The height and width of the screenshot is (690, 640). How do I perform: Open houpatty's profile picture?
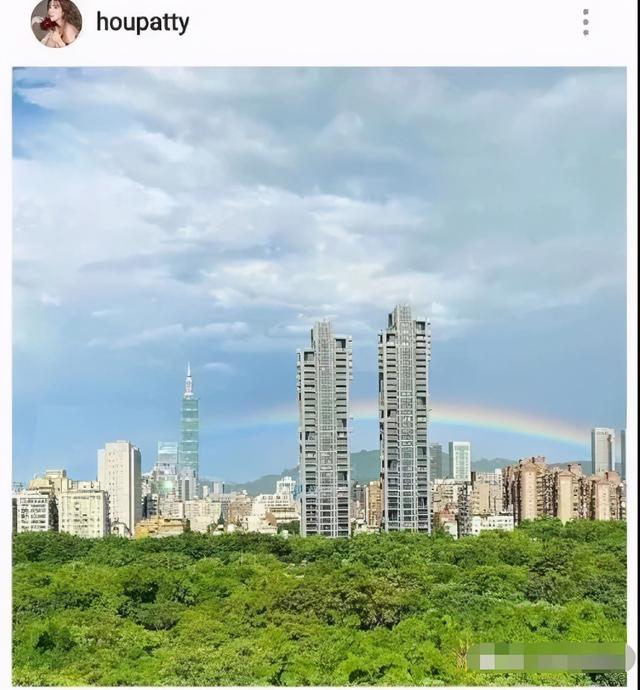[x=55, y=22]
